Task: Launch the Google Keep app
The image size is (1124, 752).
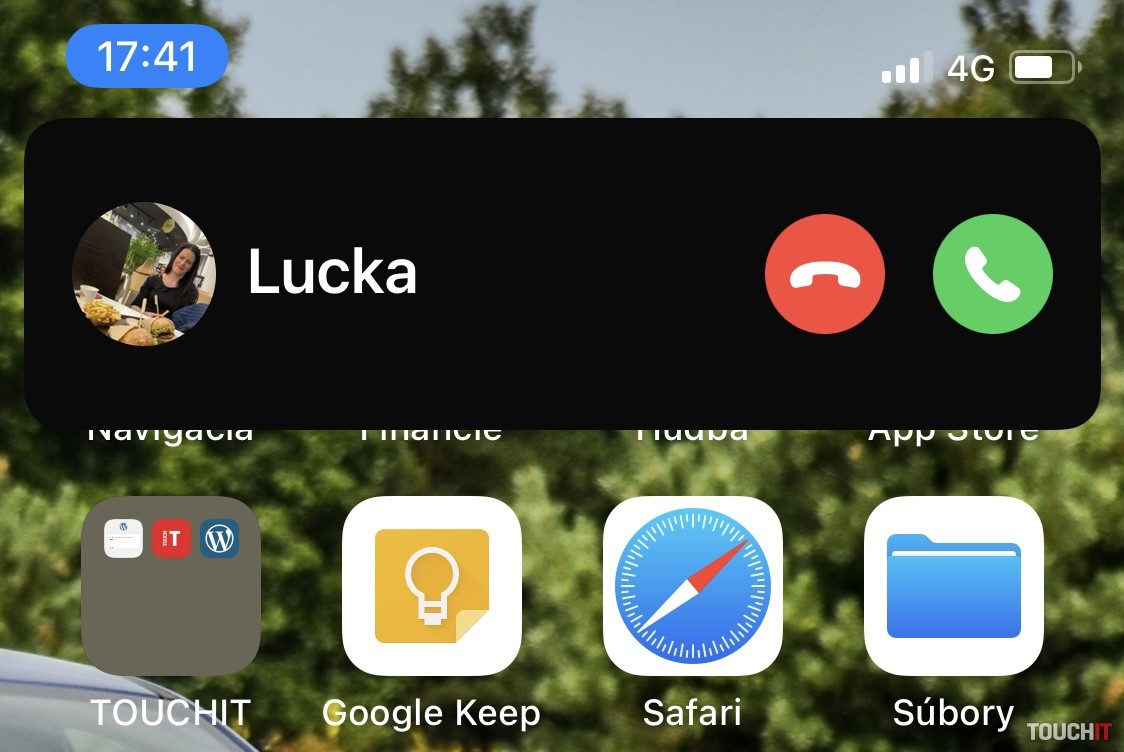Action: [431, 585]
